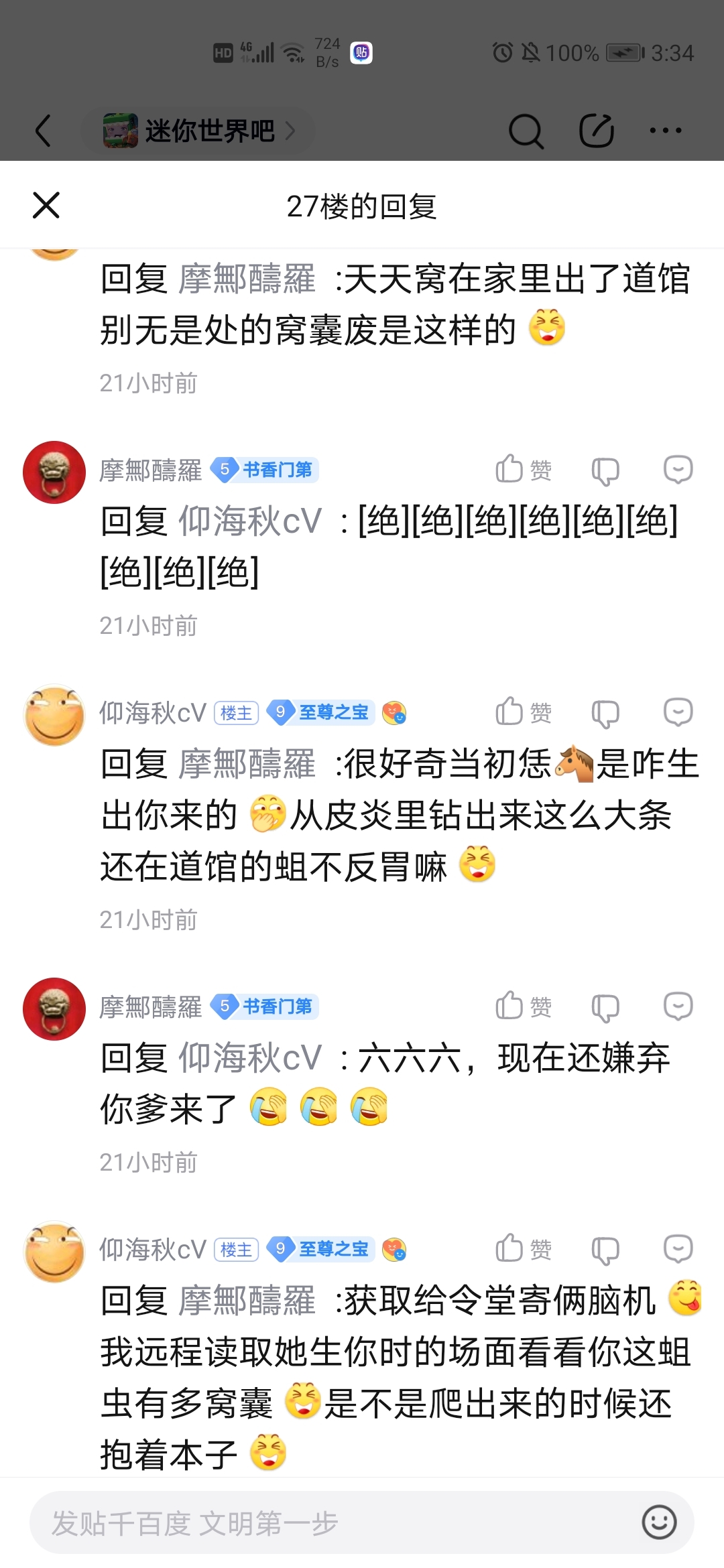Tap the share icon in the top bar
Image resolution: width=724 pixels, height=1568 pixels.
point(597,130)
